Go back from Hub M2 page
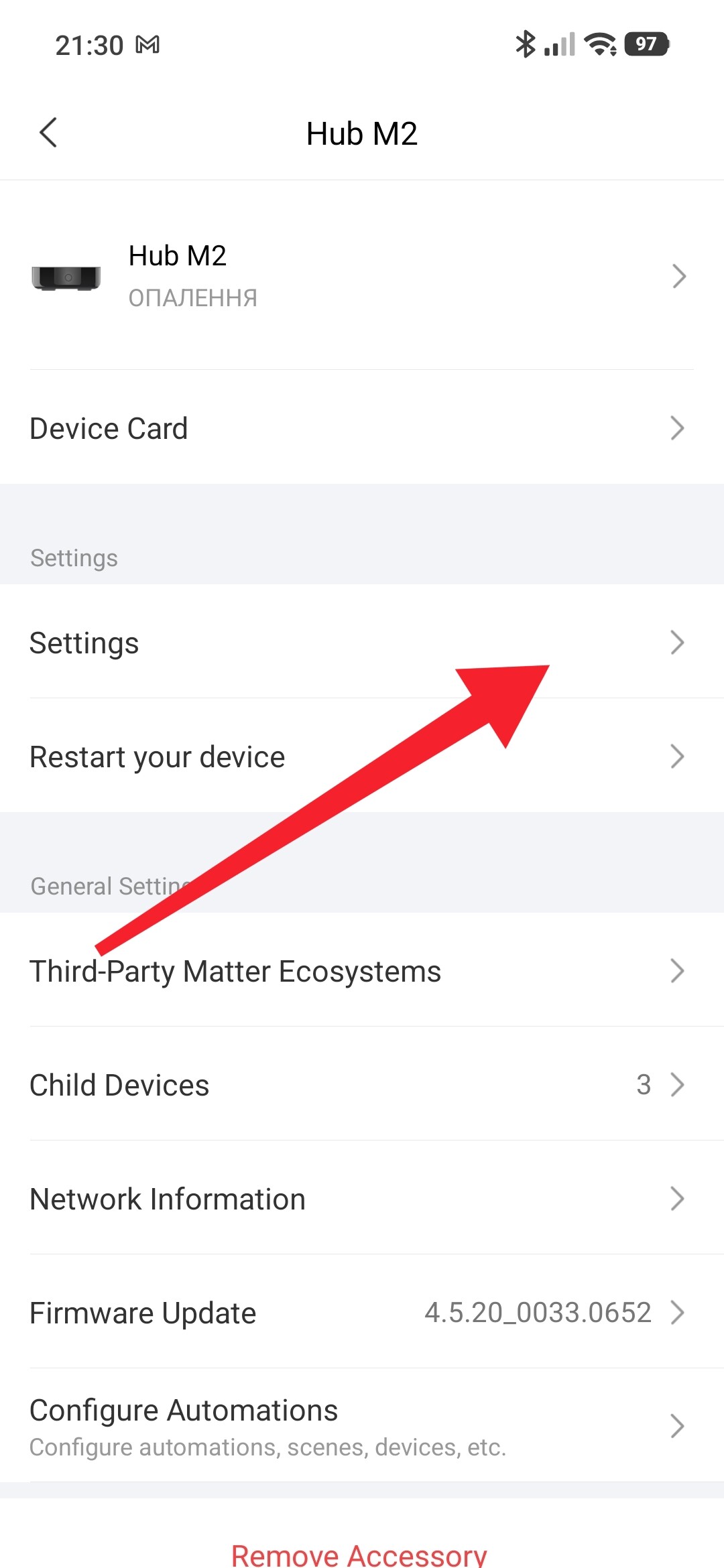Viewport: 724px width, 1568px height. tap(48, 133)
